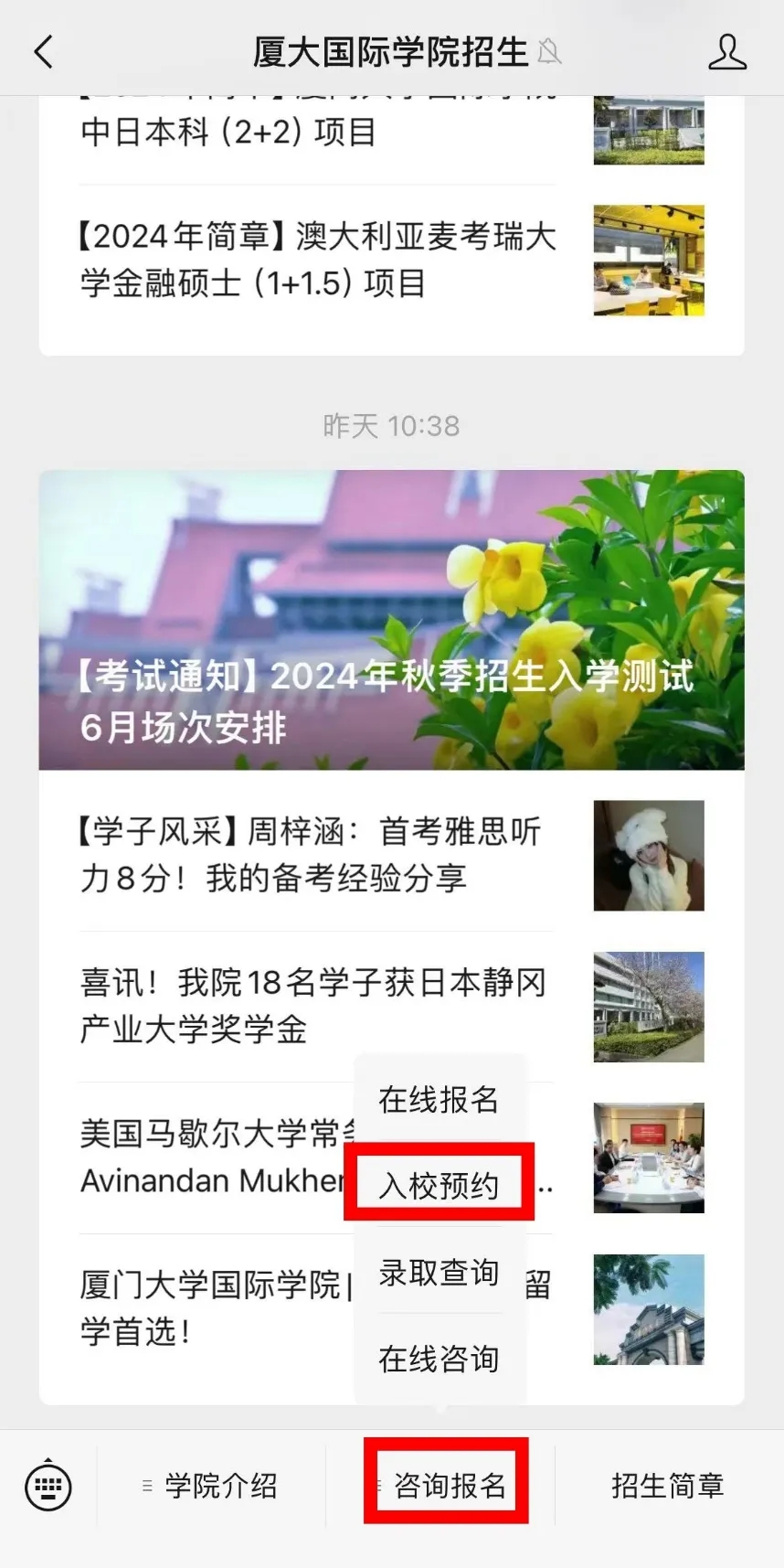Open 考试通知 2024年秋季招生入学测试 card
784x1568 pixels.
tap(391, 620)
